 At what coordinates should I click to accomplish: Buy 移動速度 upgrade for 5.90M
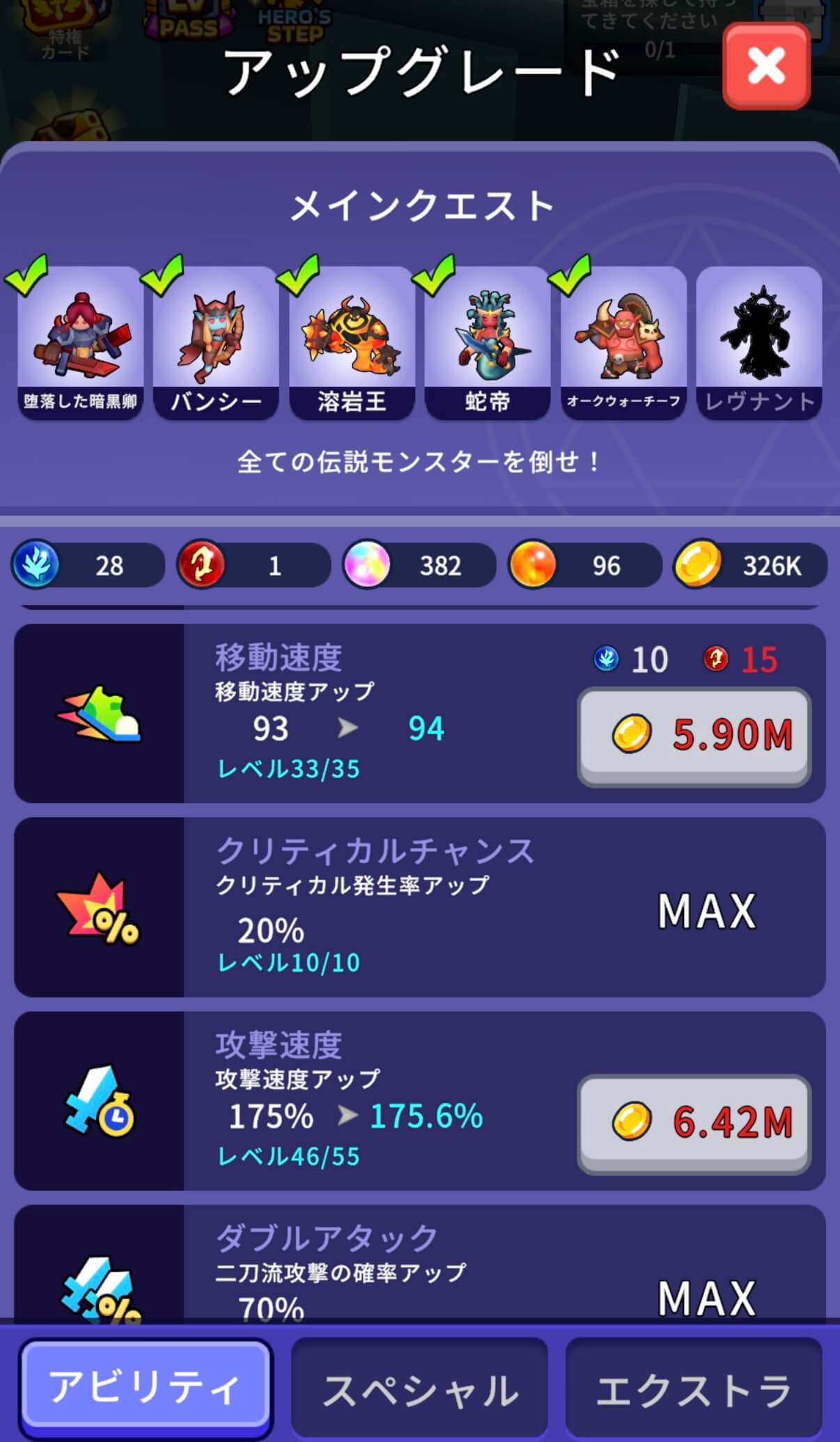[x=694, y=736]
